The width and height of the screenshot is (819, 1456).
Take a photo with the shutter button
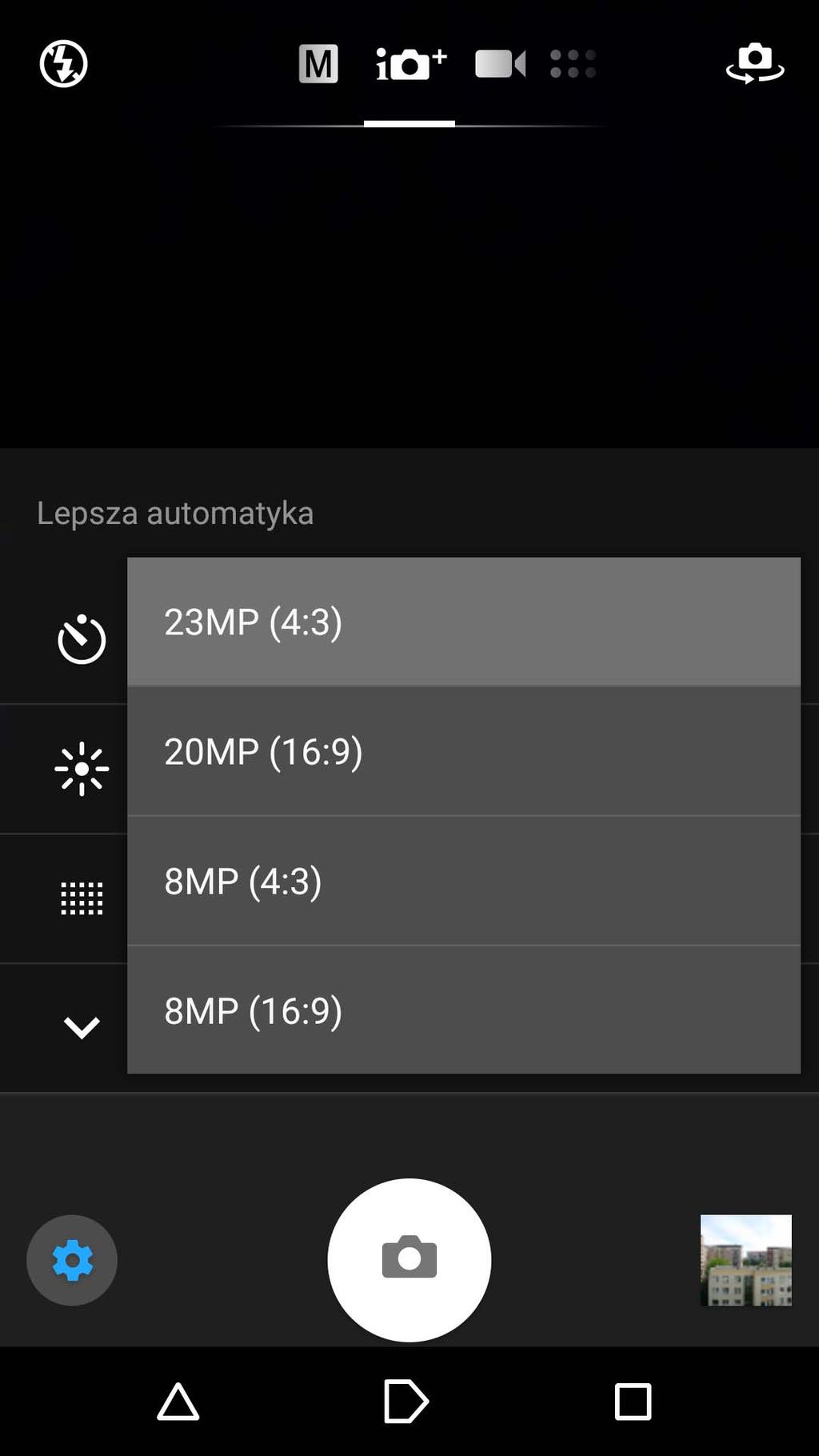point(409,1260)
